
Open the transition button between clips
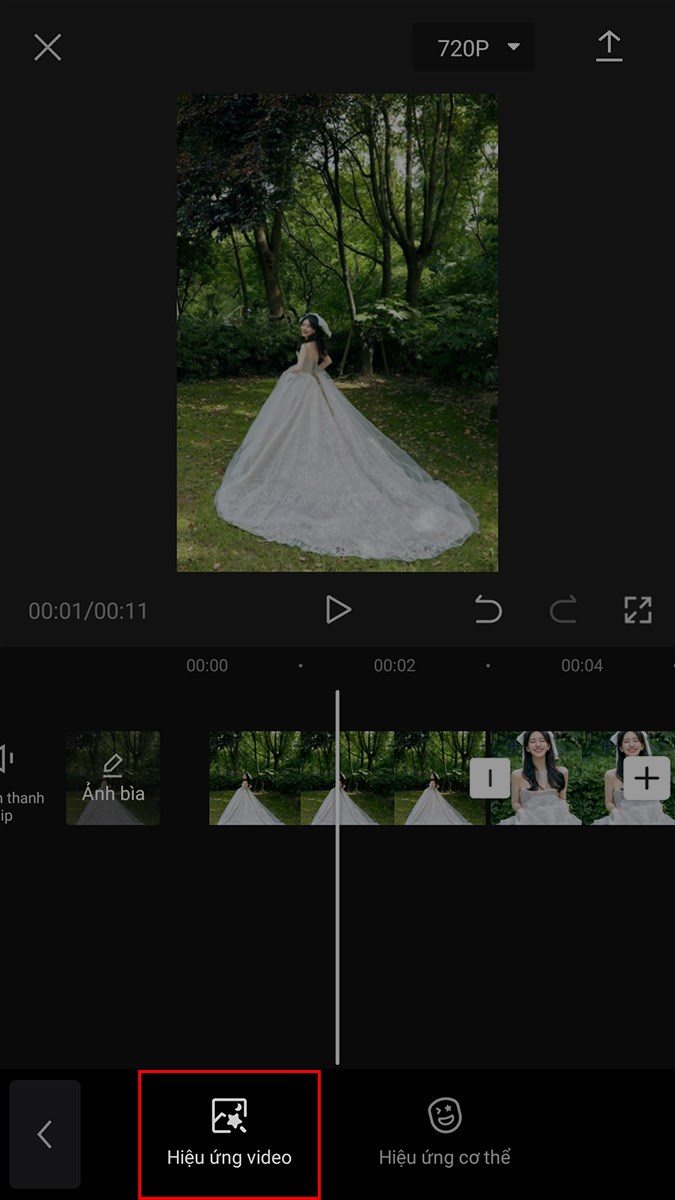(489, 778)
